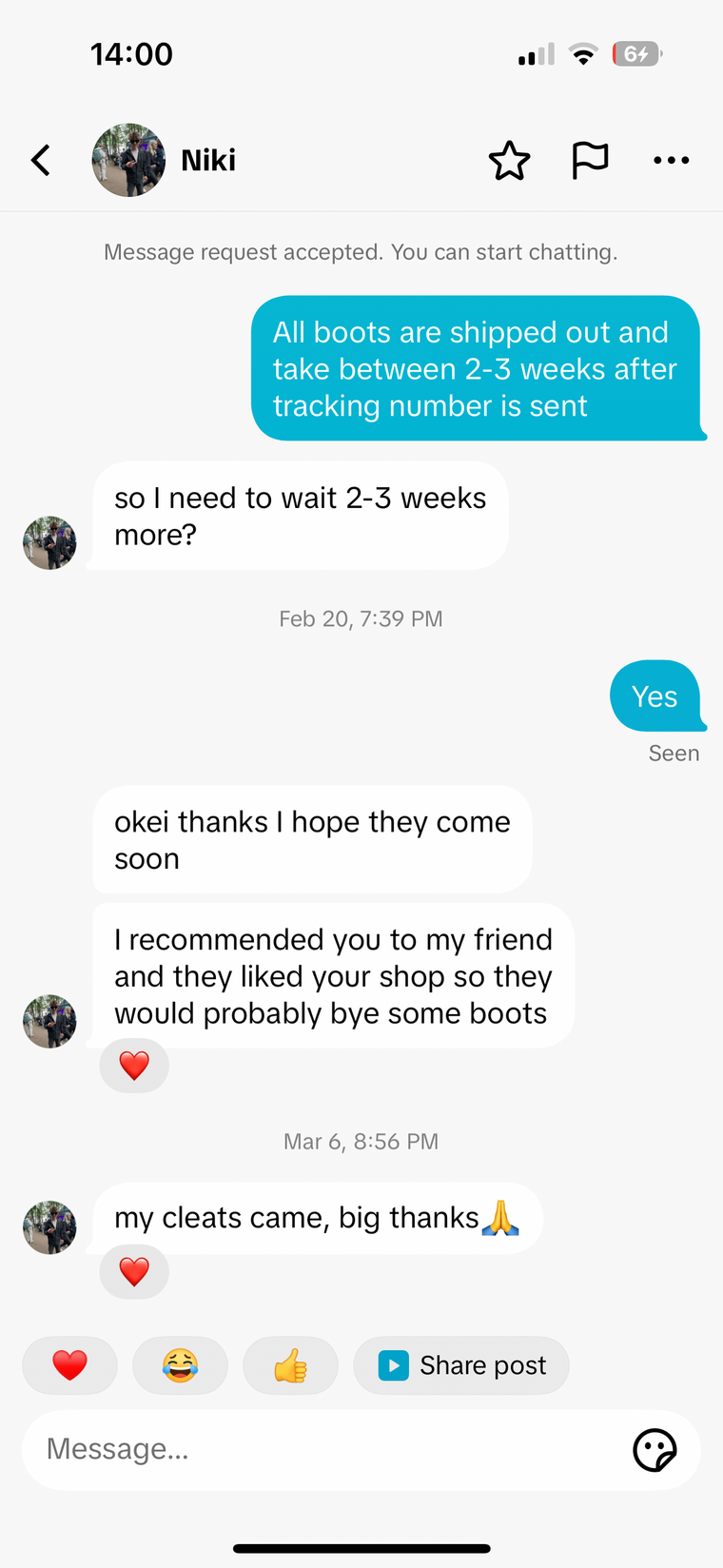Tap Share post chip
The height and width of the screenshot is (1568, 723).
coord(461,1365)
